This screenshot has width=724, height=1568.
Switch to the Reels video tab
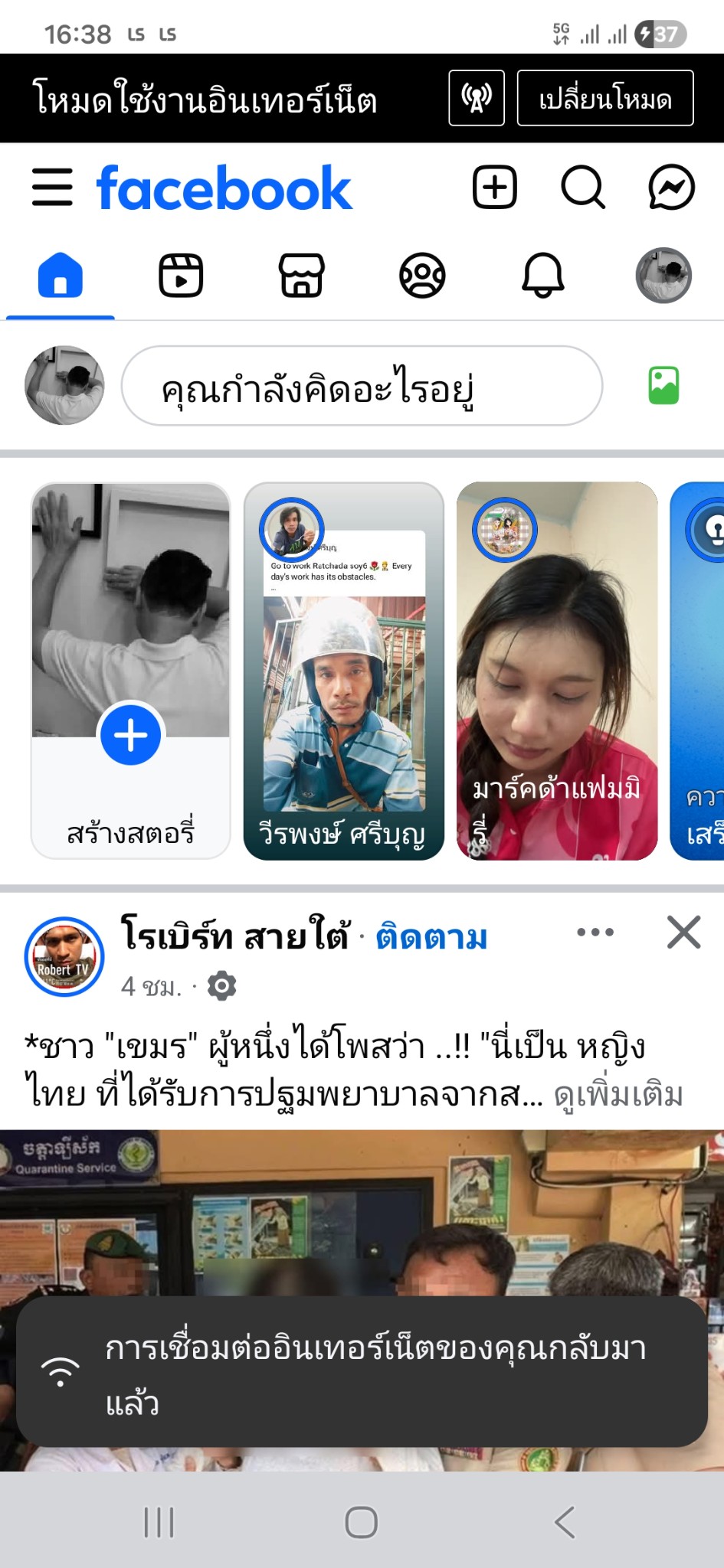(x=181, y=276)
